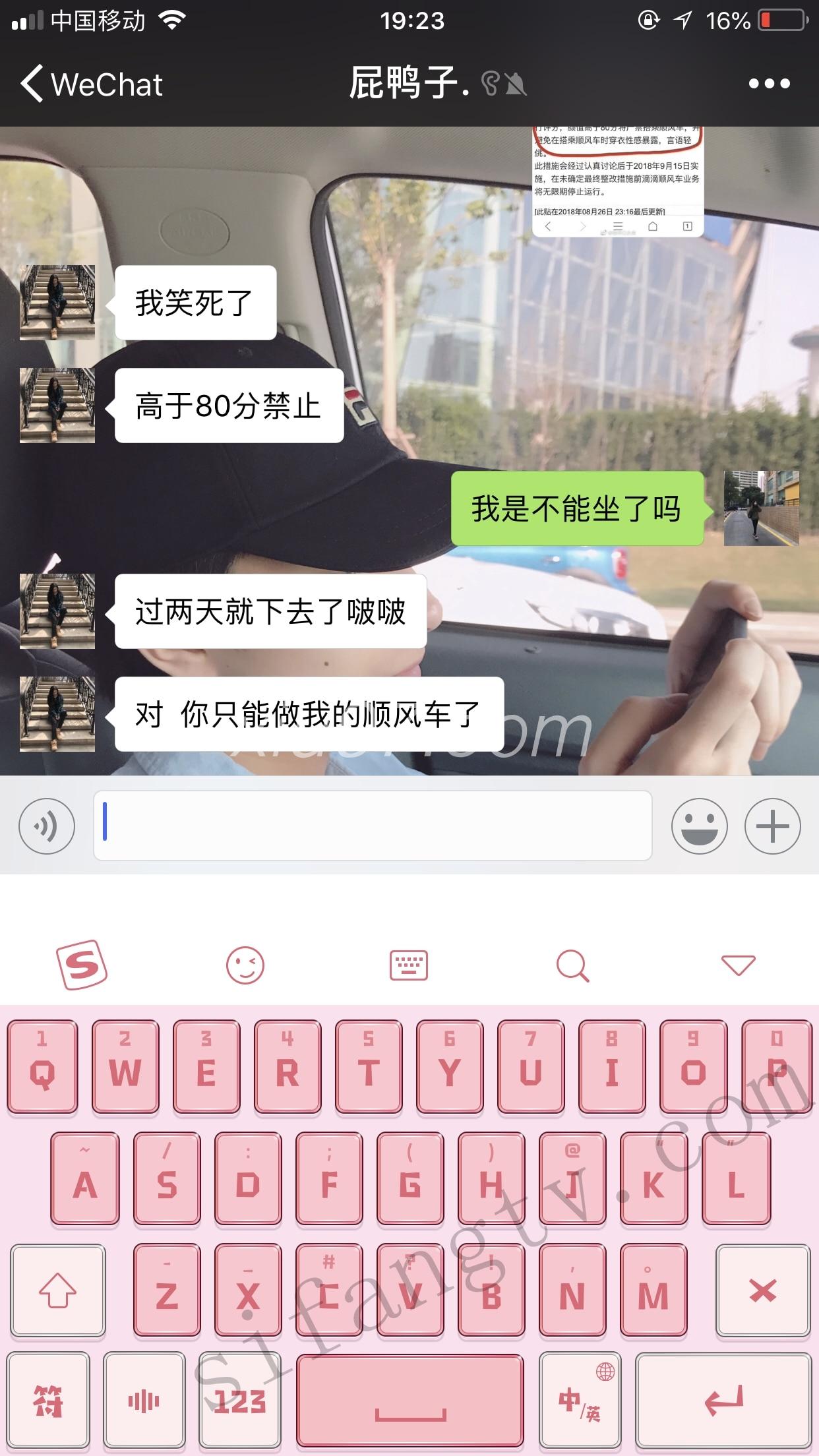Switch to the 123 number keypad
Viewport: 819px width, 1456px height.
[x=240, y=1401]
